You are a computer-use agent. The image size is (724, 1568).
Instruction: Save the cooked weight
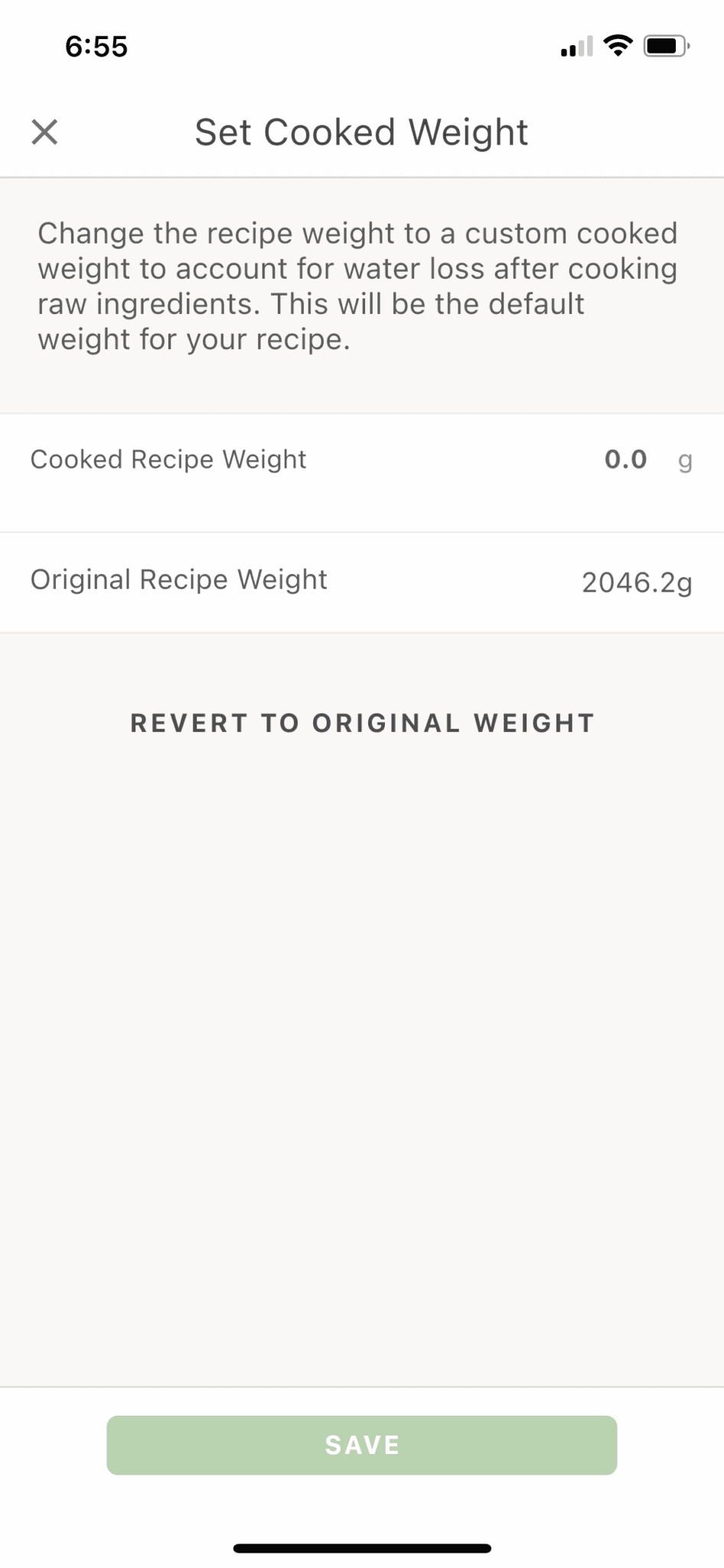(x=362, y=1445)
